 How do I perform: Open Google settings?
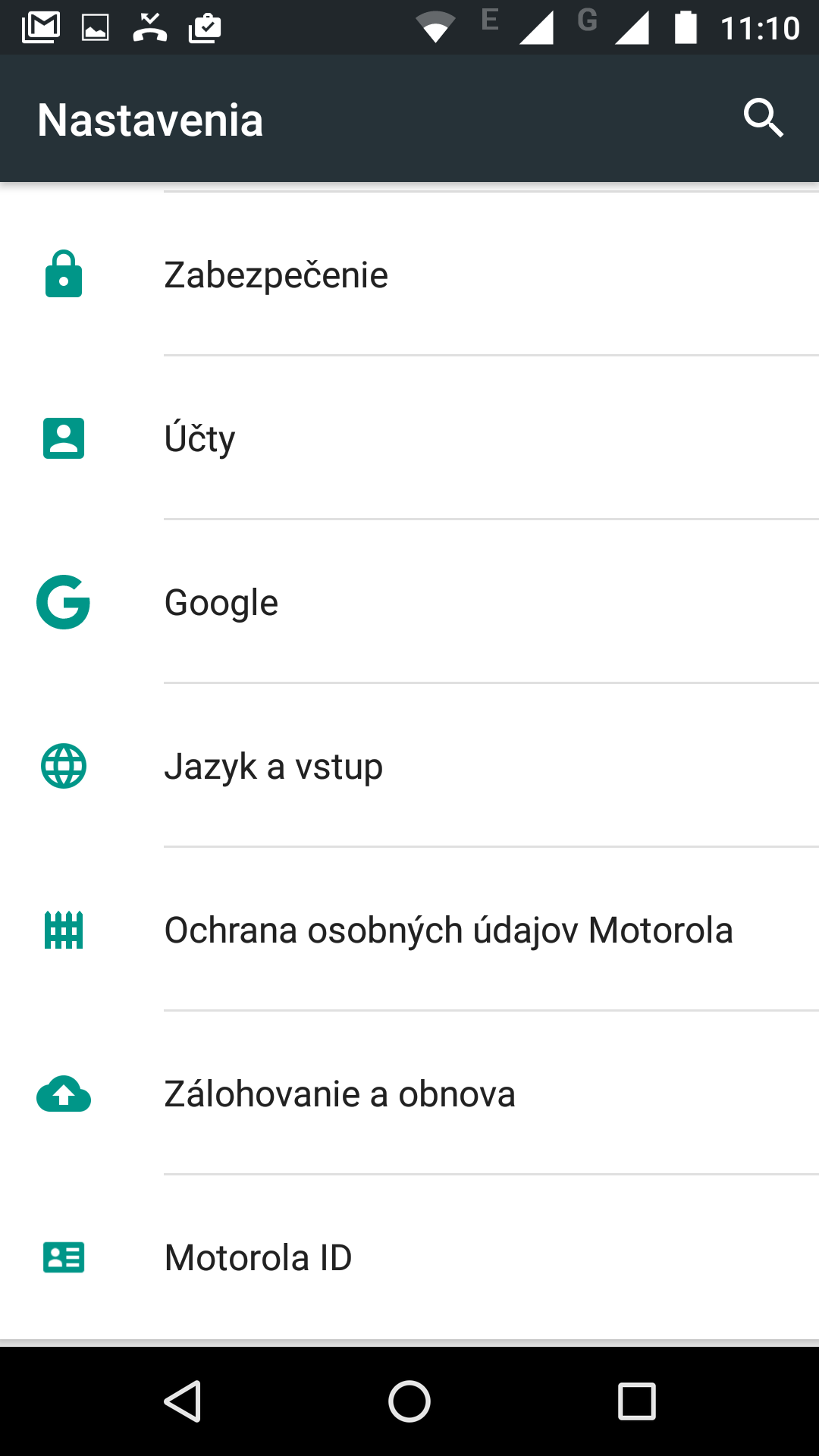pos(409,602)
